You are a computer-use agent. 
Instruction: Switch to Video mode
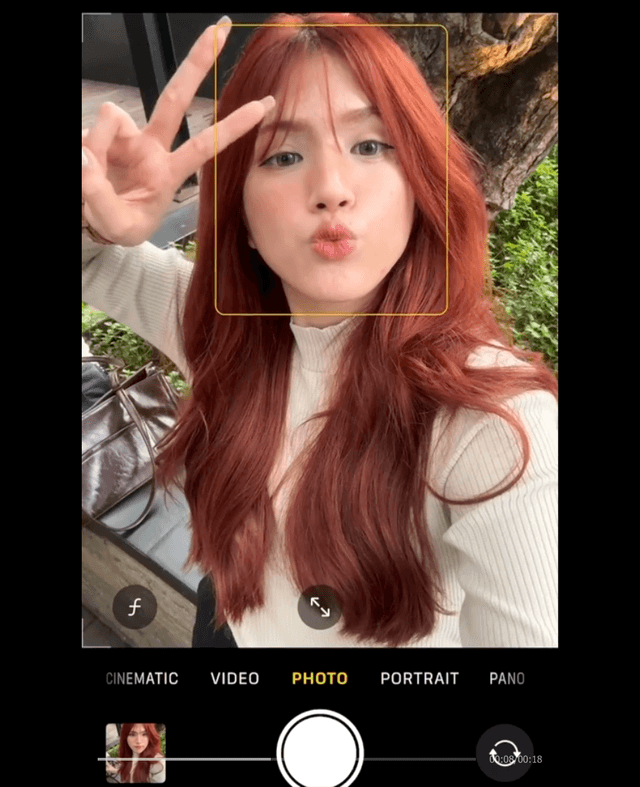click(x=235, y=678)
